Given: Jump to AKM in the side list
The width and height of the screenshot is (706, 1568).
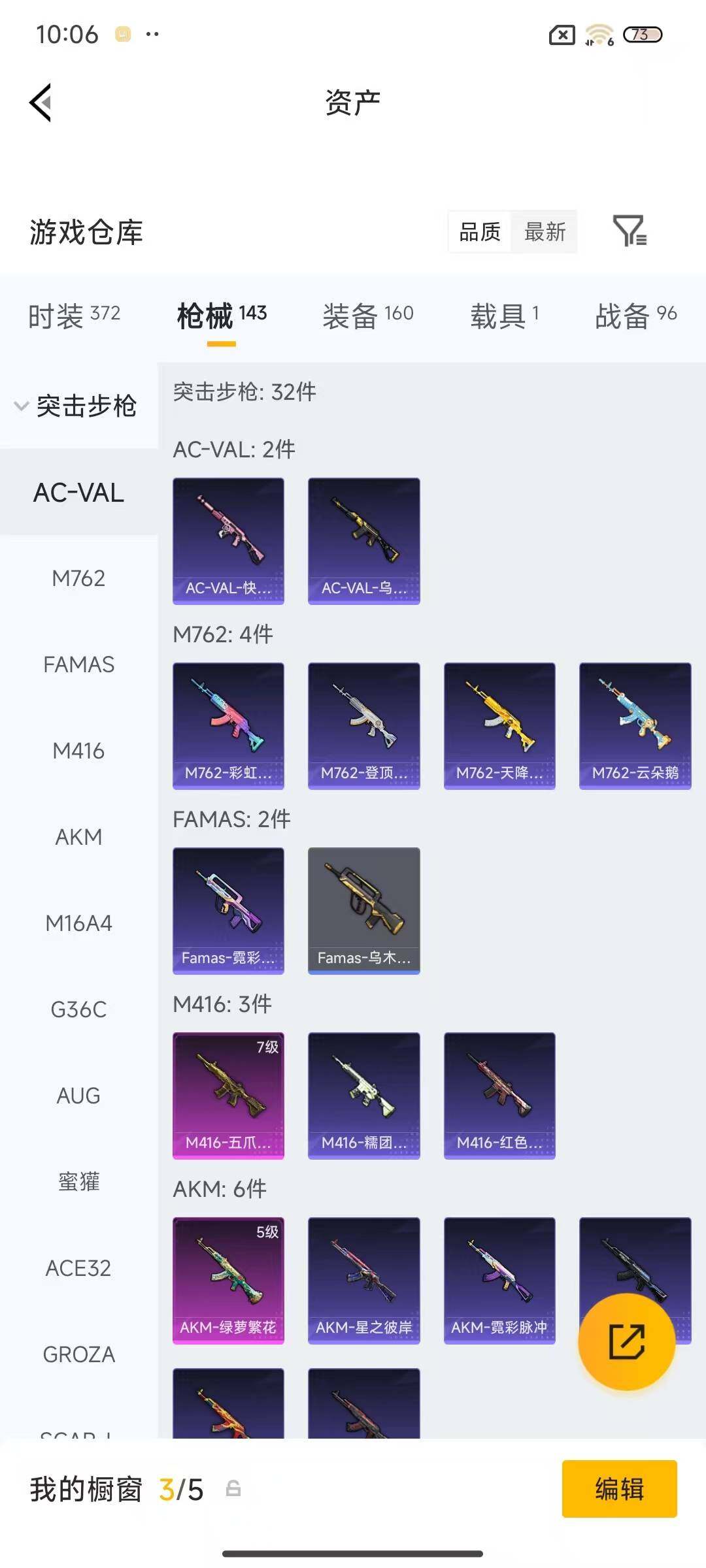Looking at the screenshot, I should point(78,837).
